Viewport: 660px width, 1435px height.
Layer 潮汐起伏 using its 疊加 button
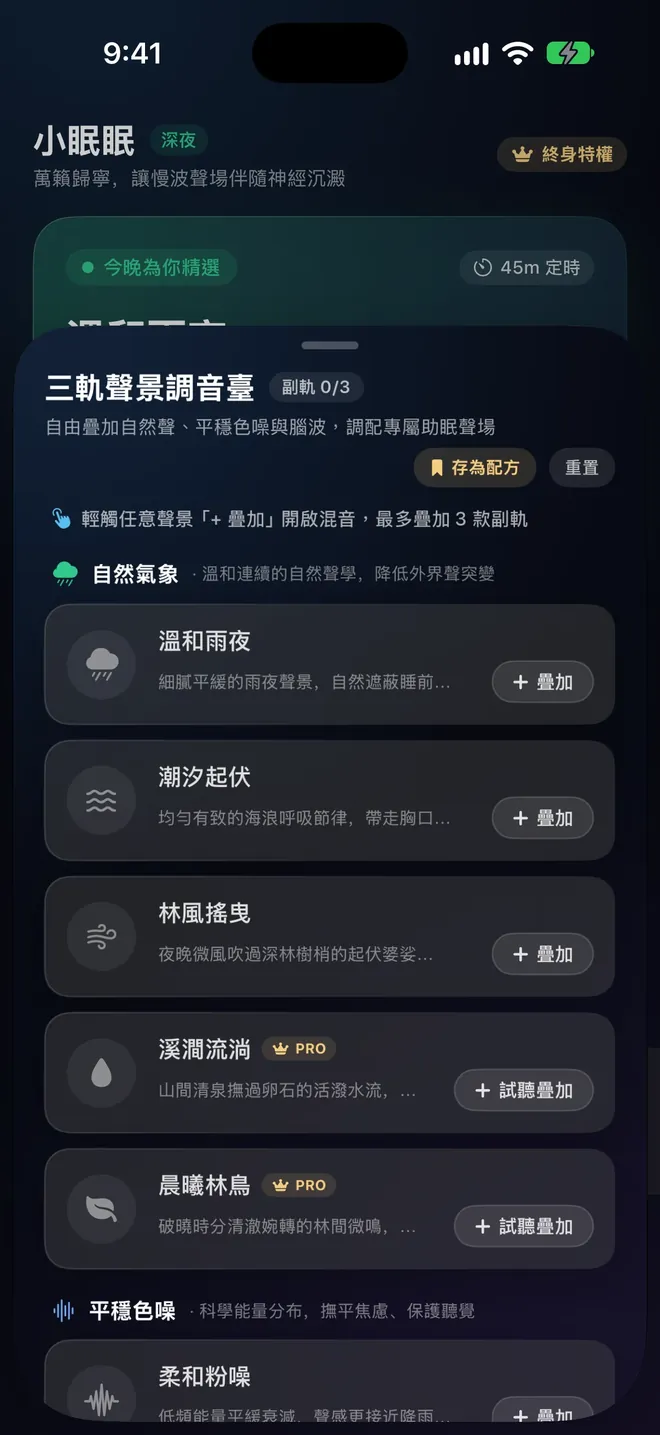(543, 818)
